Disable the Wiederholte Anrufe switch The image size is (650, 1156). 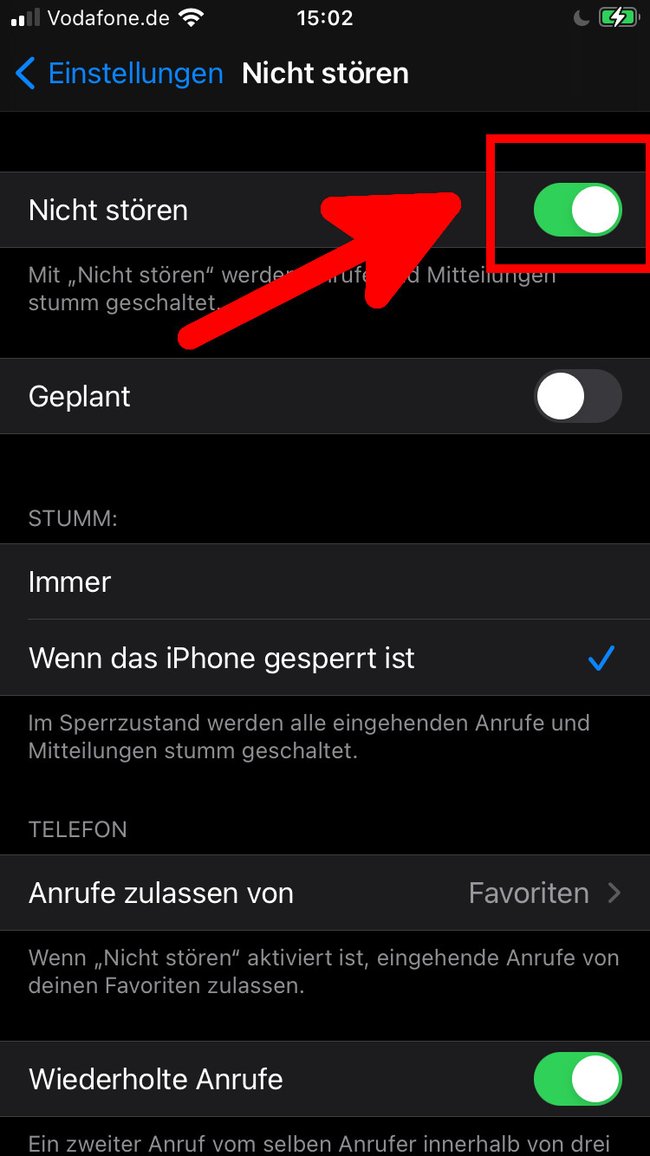pyautogui.click(x=578, y=1079)
